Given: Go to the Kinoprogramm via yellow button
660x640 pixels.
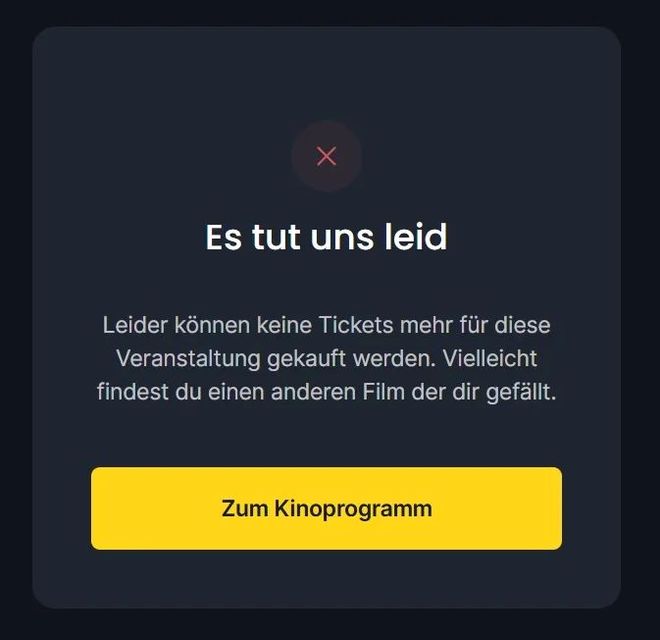Looking at the screenshot, I should pyautogui.click(x=326, y=508).
